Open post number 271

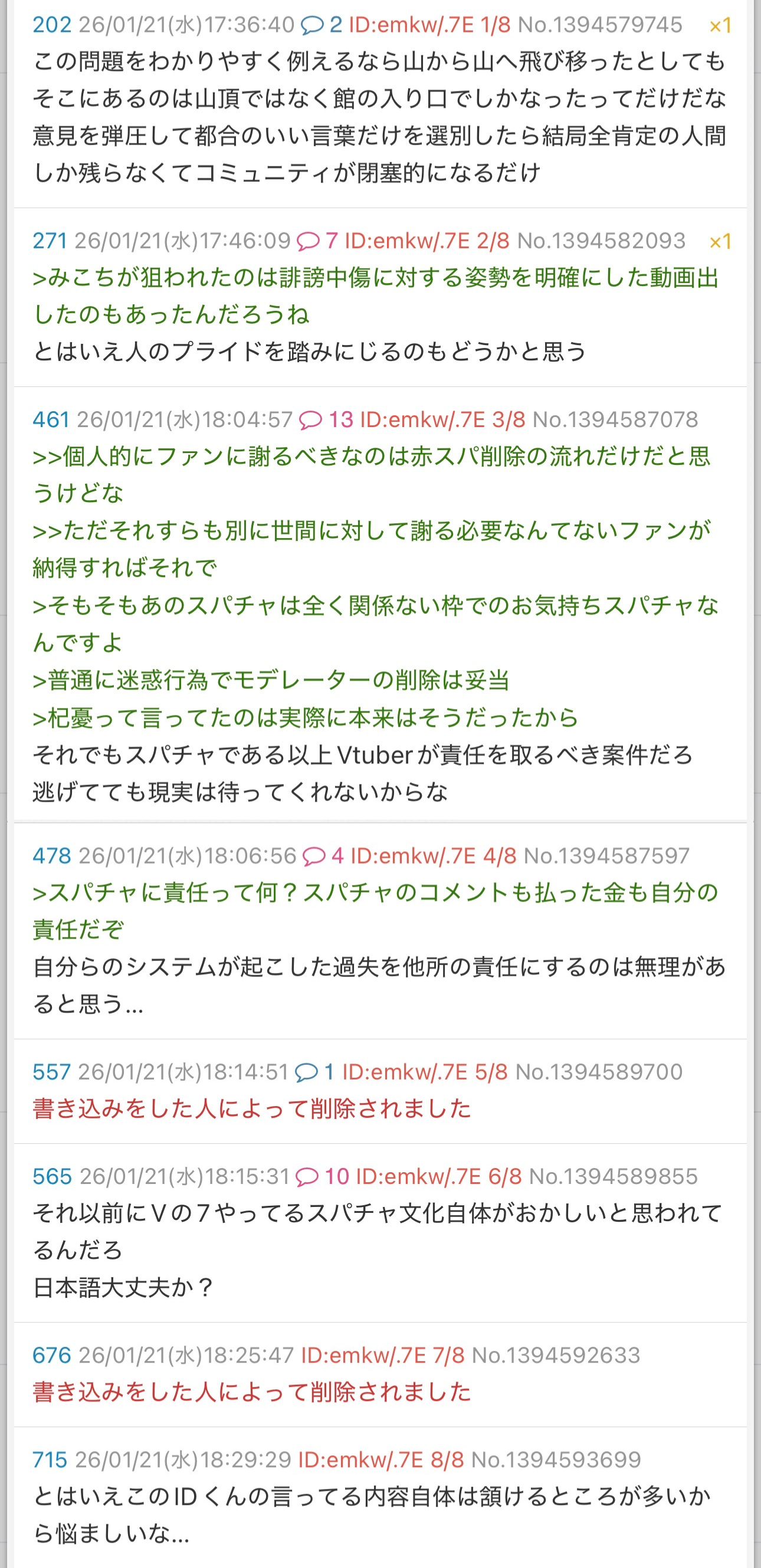coord(50,241)
